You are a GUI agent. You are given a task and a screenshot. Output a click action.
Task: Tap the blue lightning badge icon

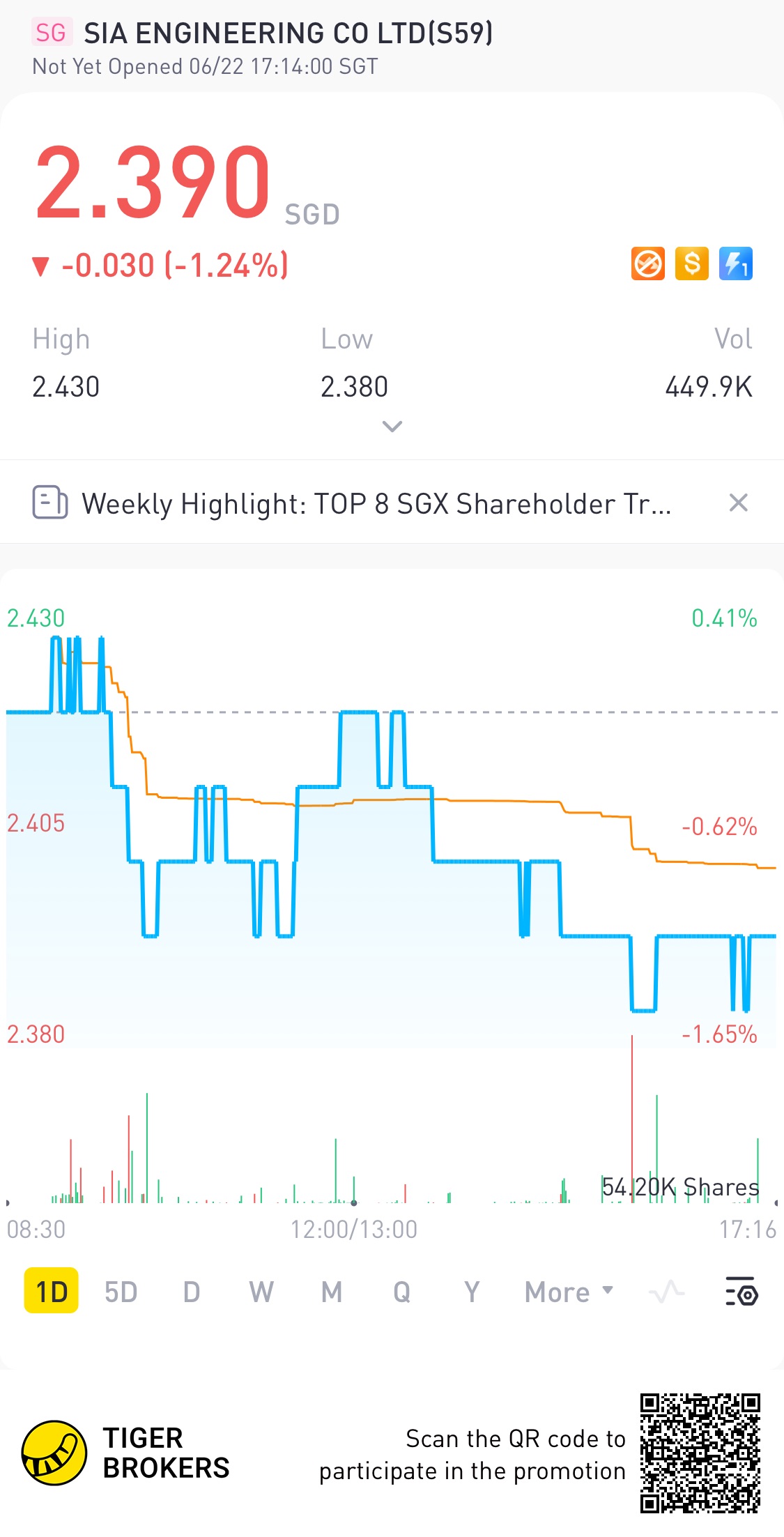pos(736,264)
